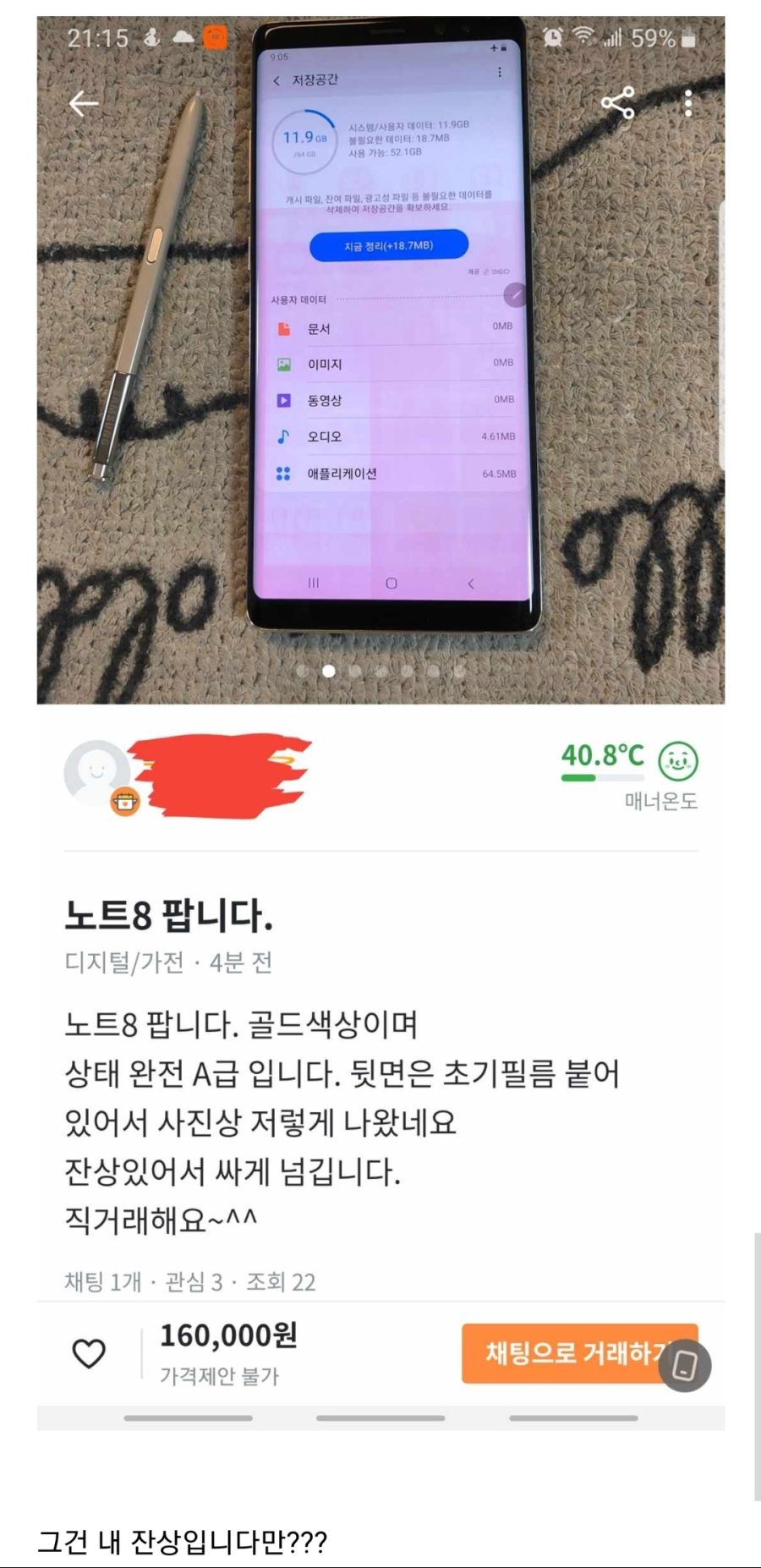This screenshot has width=761, height=1568.
Task: Tap the floating phone icon
Action: pyautogui.click(x=685, y=1365)
